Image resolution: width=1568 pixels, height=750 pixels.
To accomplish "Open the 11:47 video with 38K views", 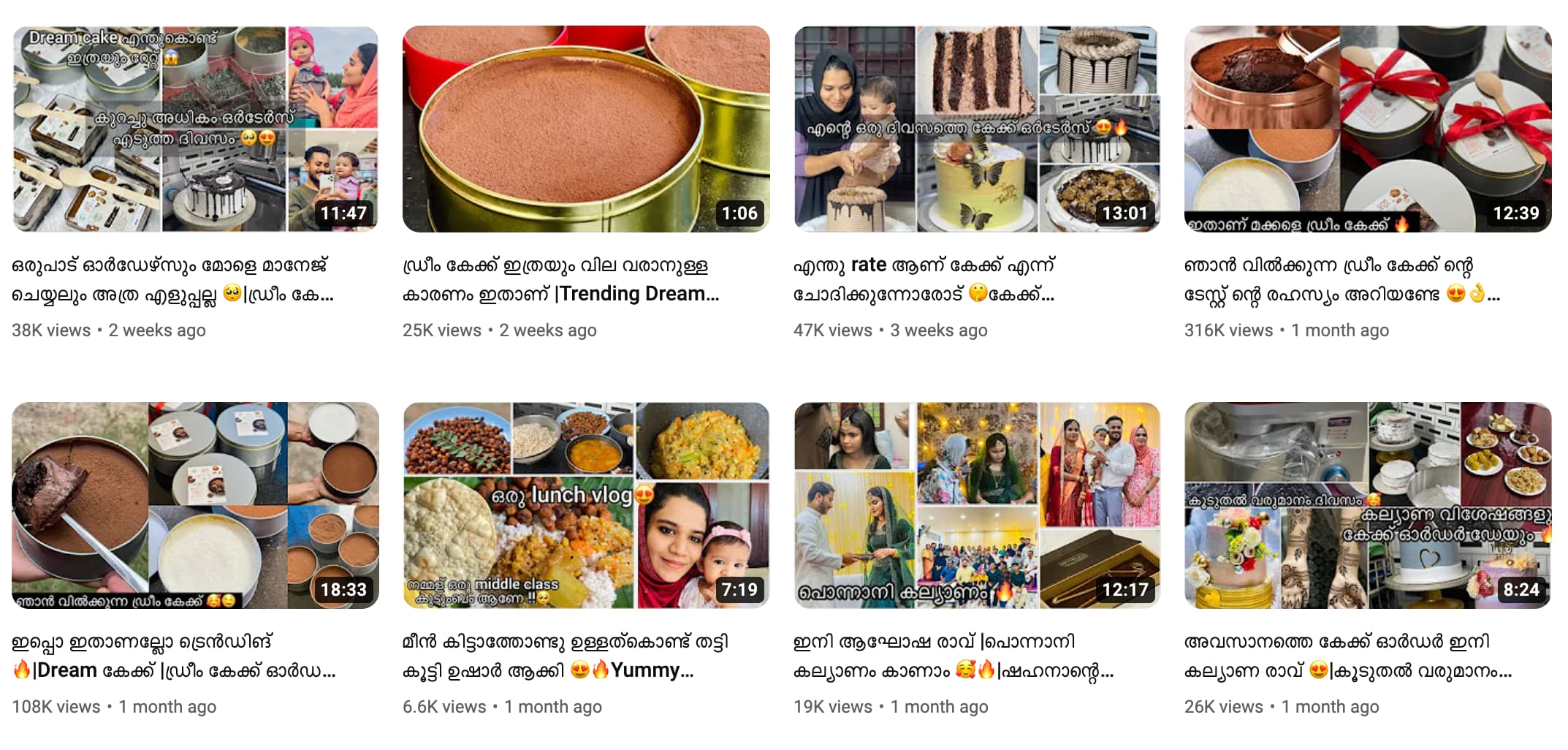I will (x=195, y=129).
